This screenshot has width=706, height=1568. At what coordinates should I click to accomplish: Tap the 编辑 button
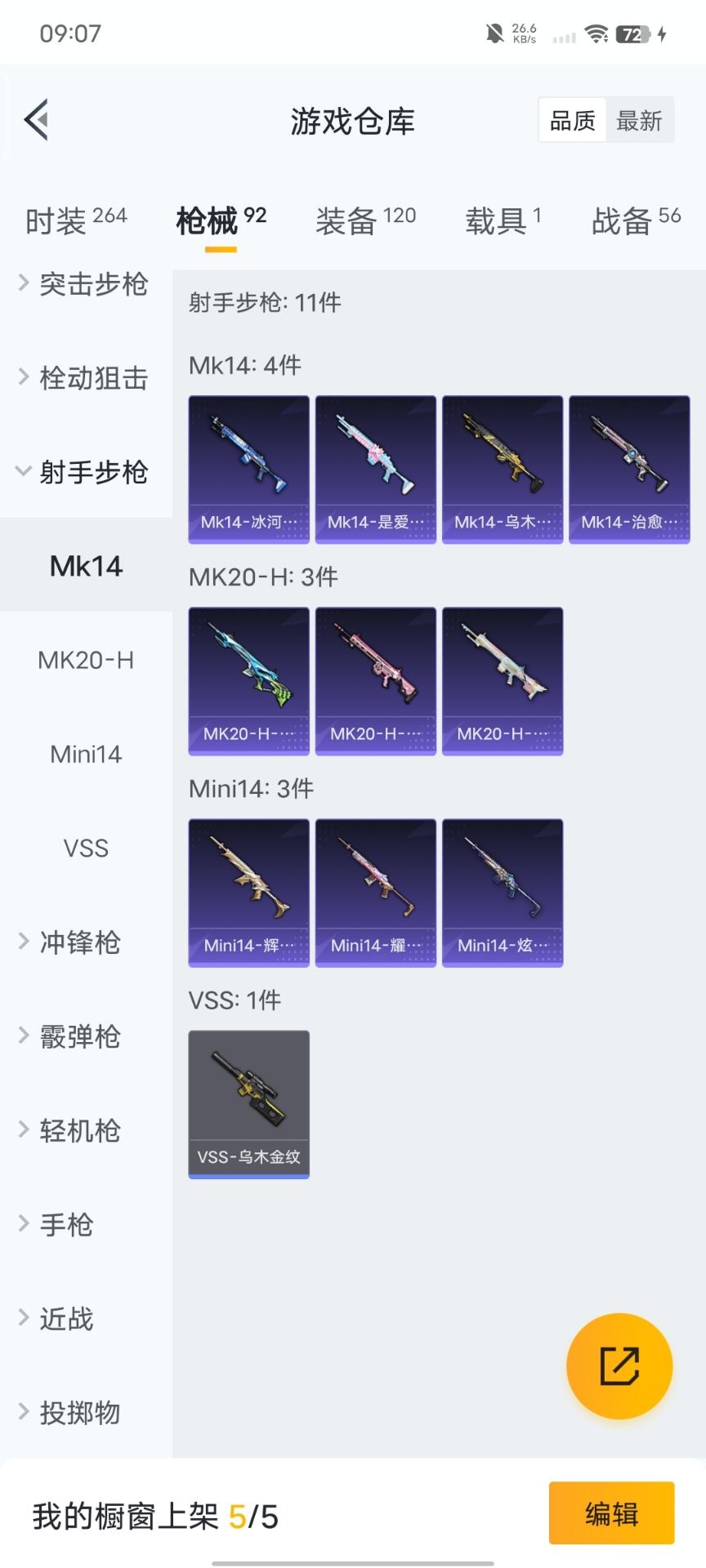(611, 1513)
